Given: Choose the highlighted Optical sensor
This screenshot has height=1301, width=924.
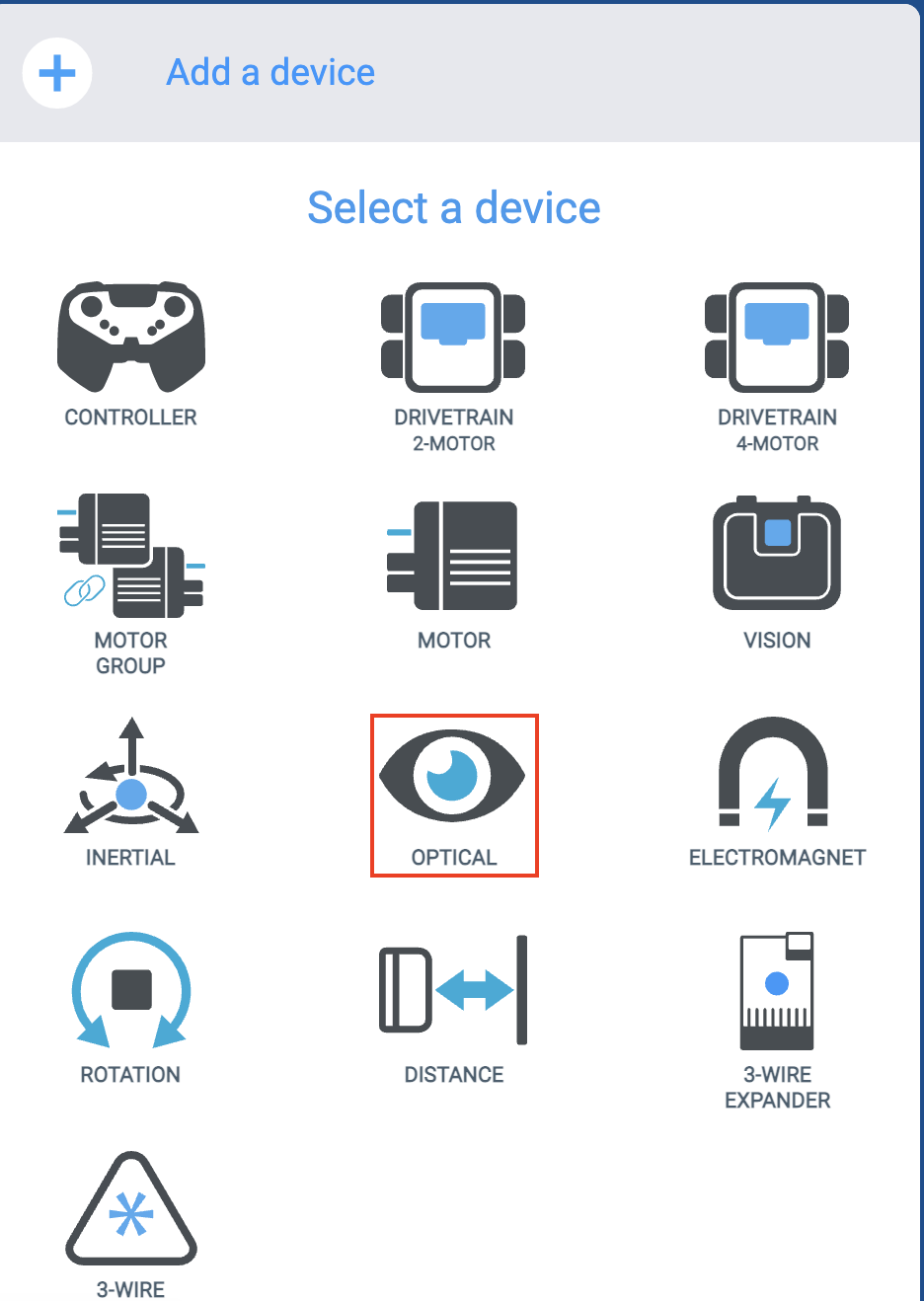Looking at the screenshot, I should [x=453, y=775].
